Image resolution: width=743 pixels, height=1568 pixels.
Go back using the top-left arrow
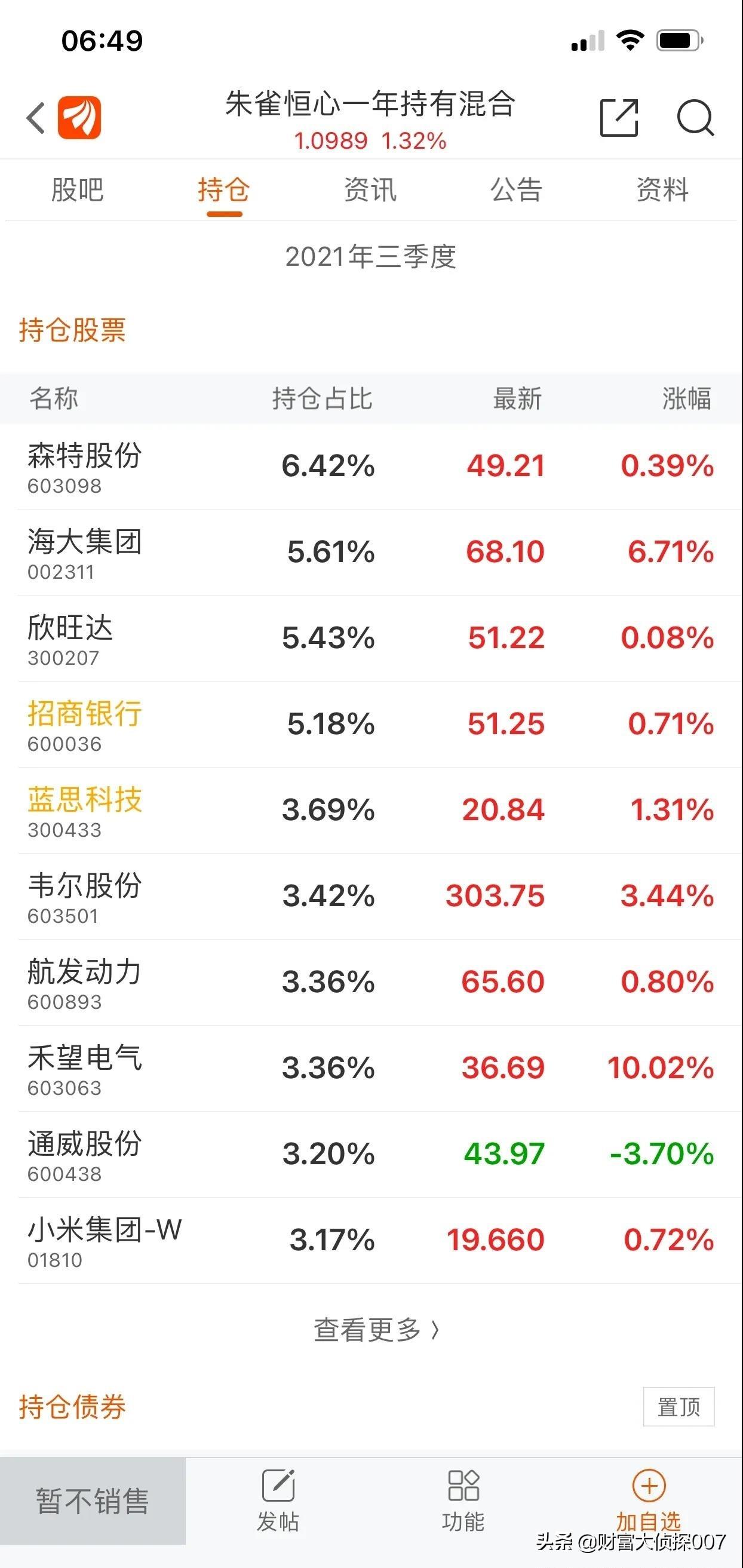point(36,118)
